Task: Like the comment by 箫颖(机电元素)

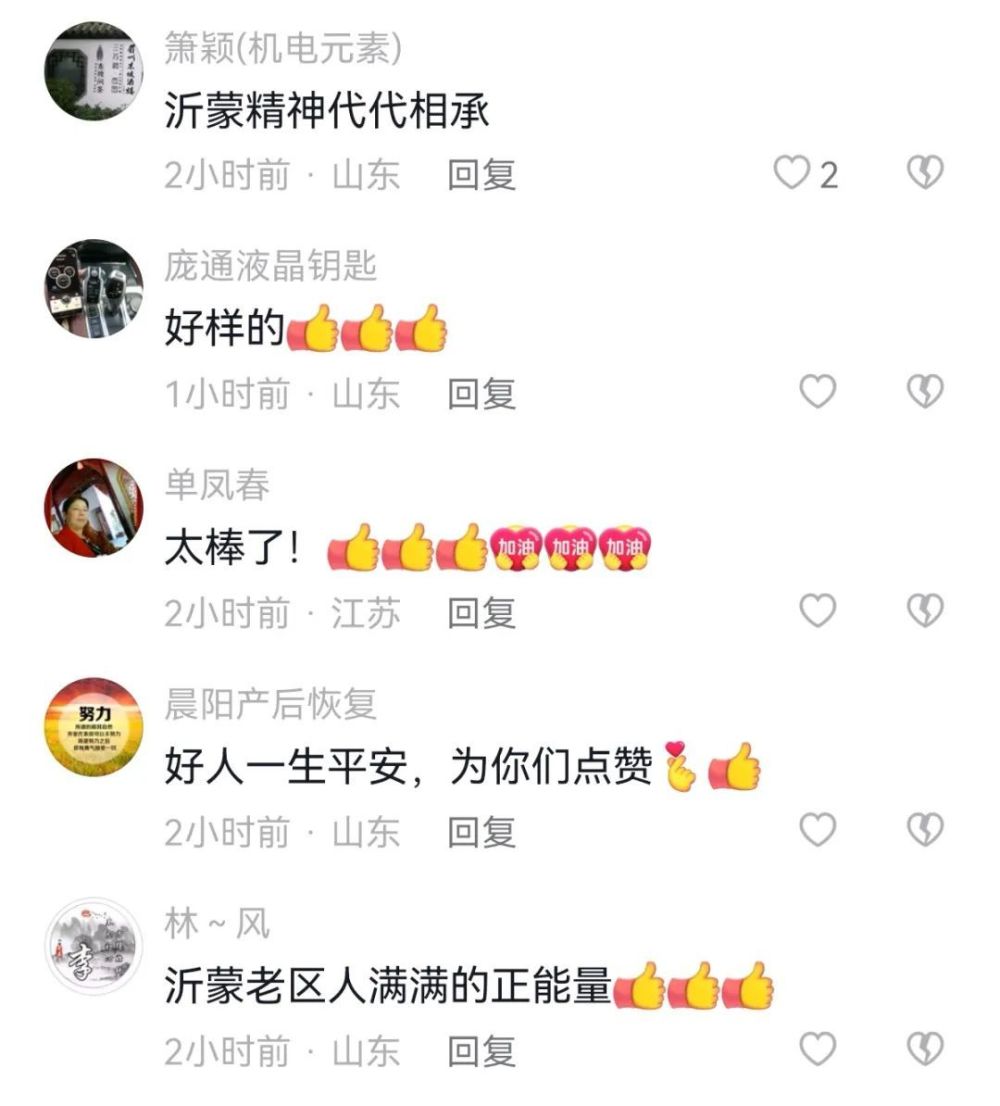Action: click(792, 174)
